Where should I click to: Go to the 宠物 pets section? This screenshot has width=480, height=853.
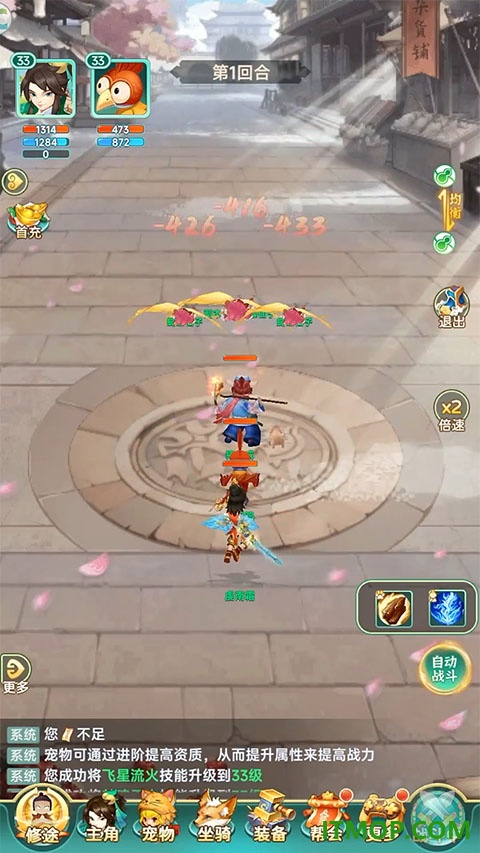click(x=158, y=819)
